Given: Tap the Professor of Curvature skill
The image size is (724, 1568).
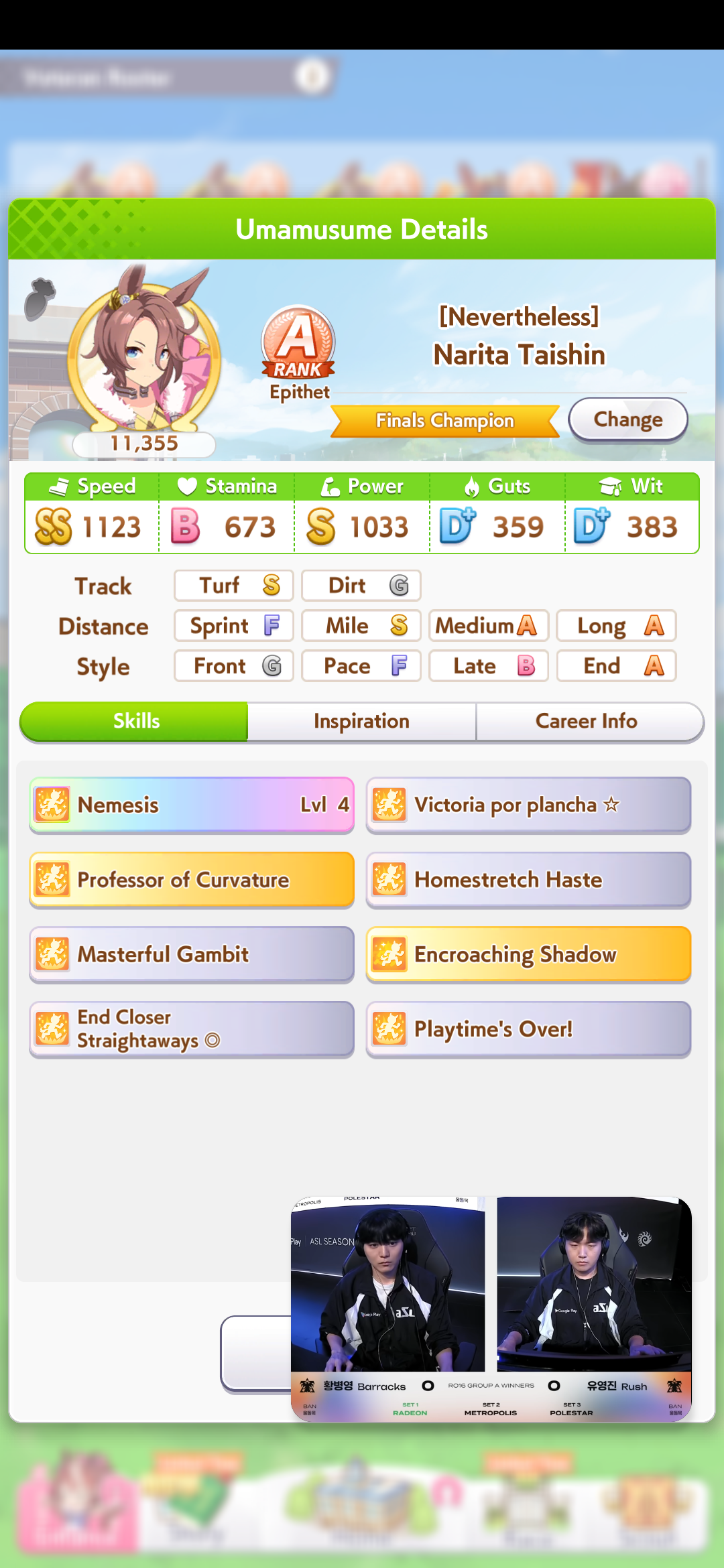Looking at the screenshot, I should (192, 880).
